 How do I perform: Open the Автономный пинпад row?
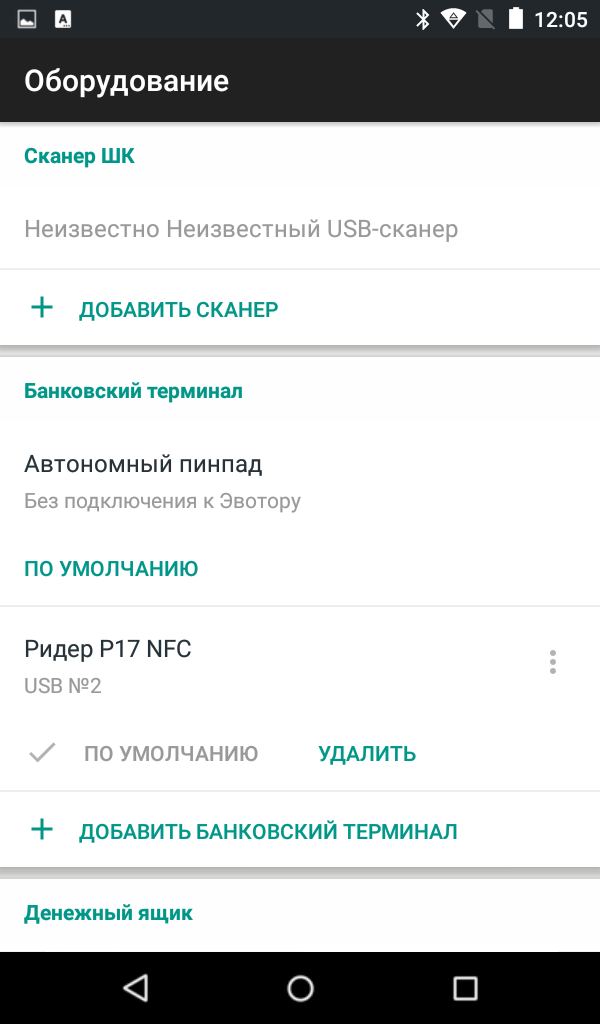[300, 481]
